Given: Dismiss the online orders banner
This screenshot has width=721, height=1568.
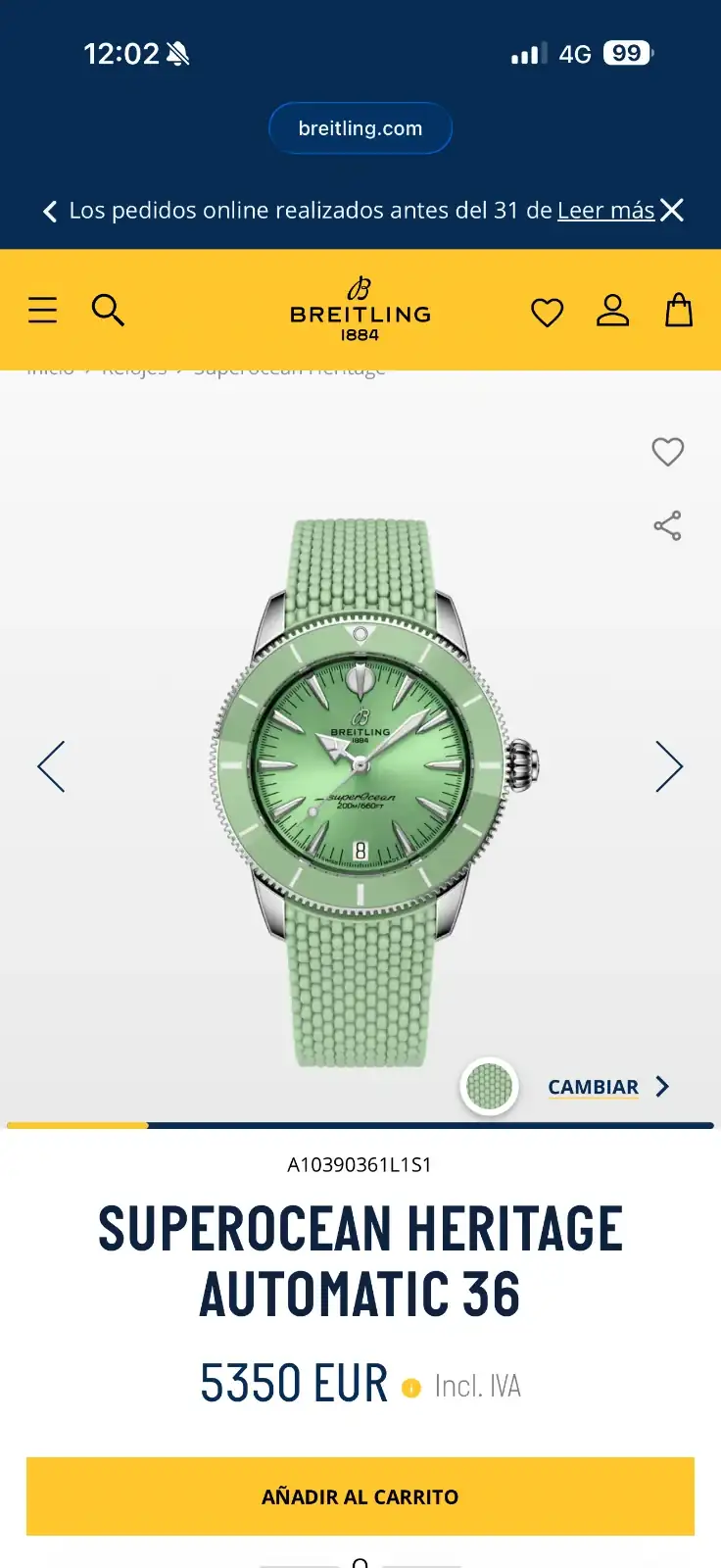Looking at the screenshot, I should tap(672, 211).
